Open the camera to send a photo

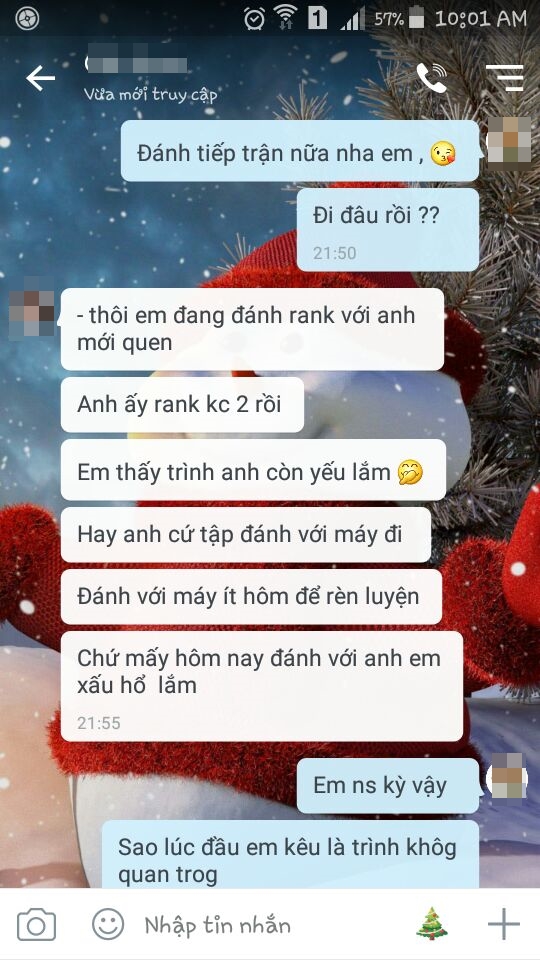[36, 925]
